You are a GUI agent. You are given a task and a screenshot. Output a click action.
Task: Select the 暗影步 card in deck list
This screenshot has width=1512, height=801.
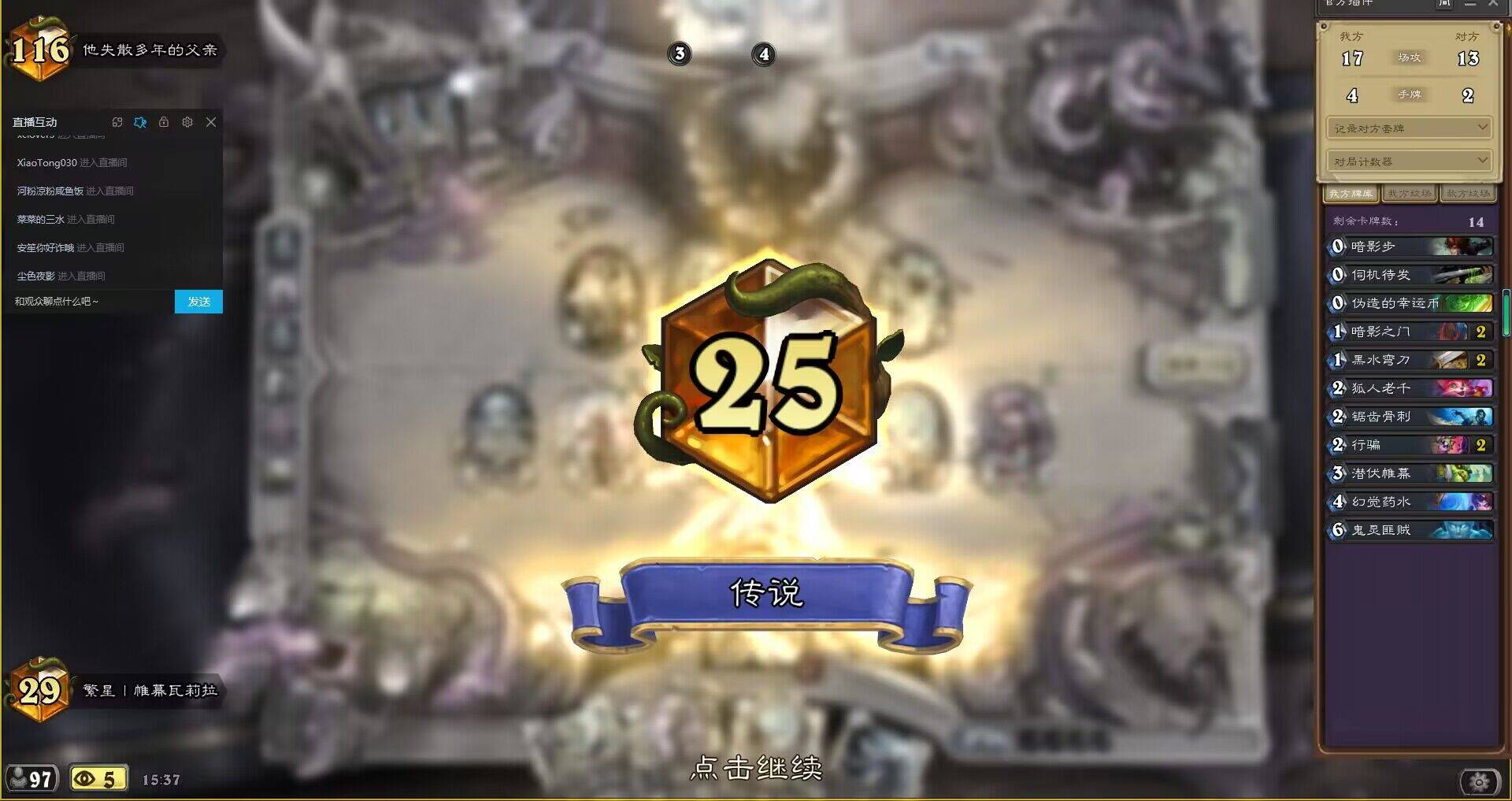(x=1409, y=247)
